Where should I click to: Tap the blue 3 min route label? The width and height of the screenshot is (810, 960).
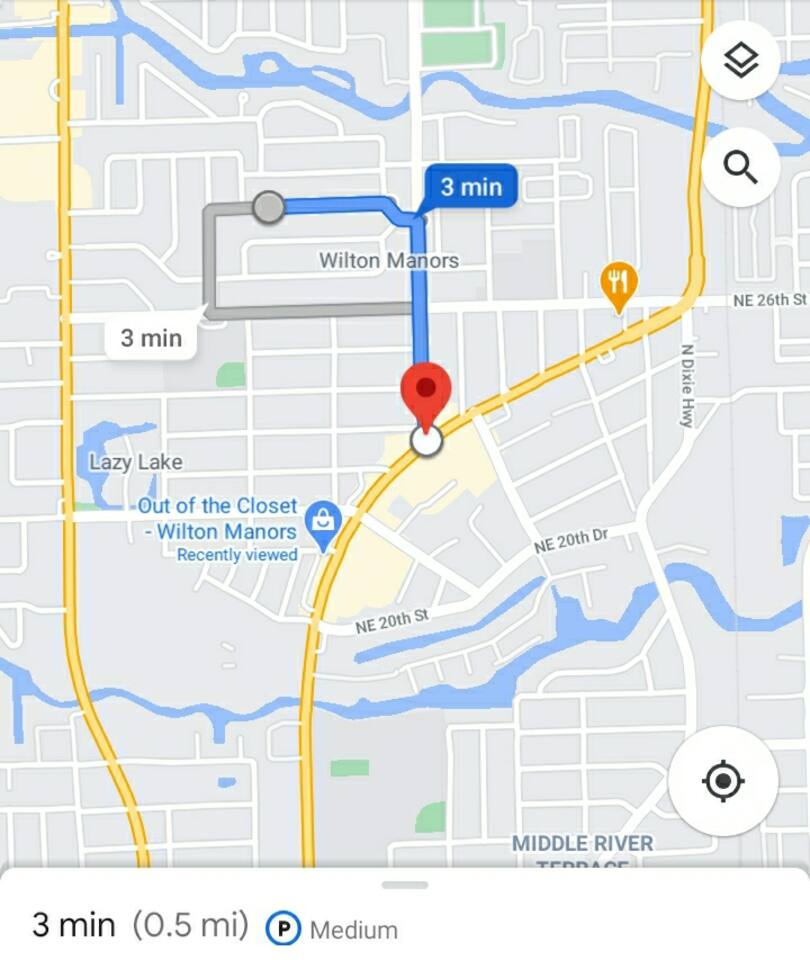tap(470, 187)
